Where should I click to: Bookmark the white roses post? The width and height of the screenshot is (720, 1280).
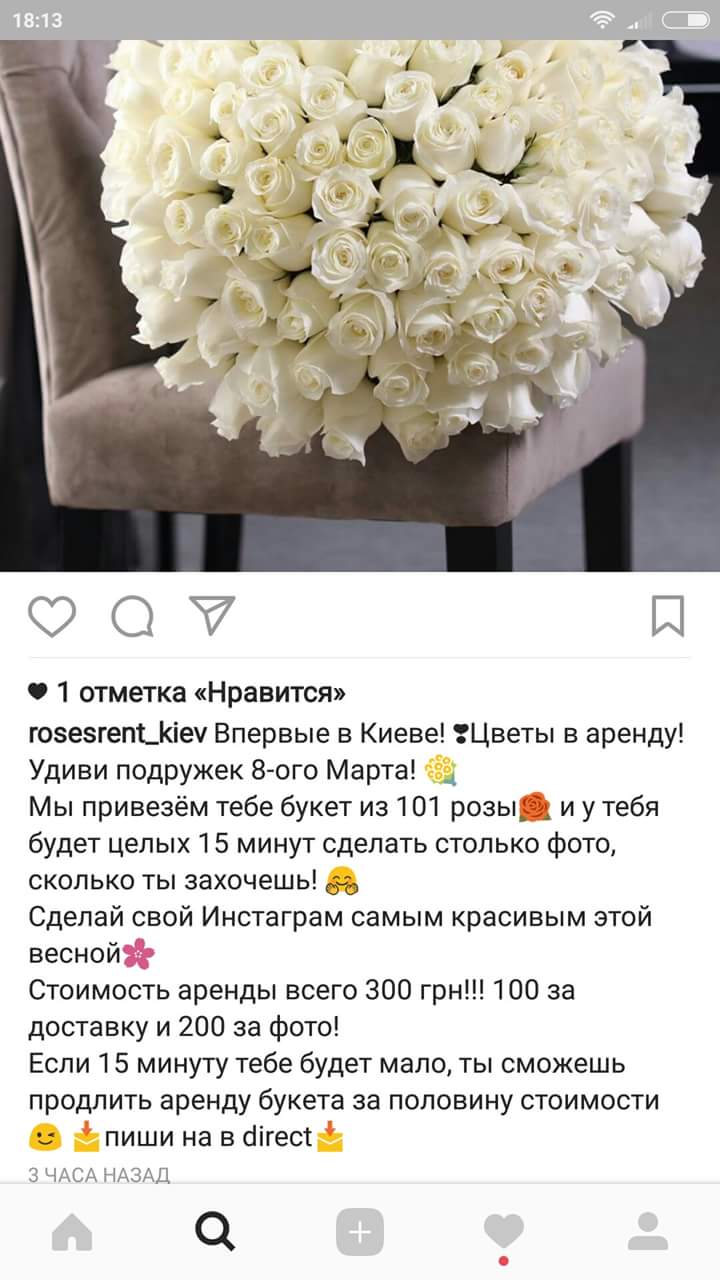pos(668,616)
